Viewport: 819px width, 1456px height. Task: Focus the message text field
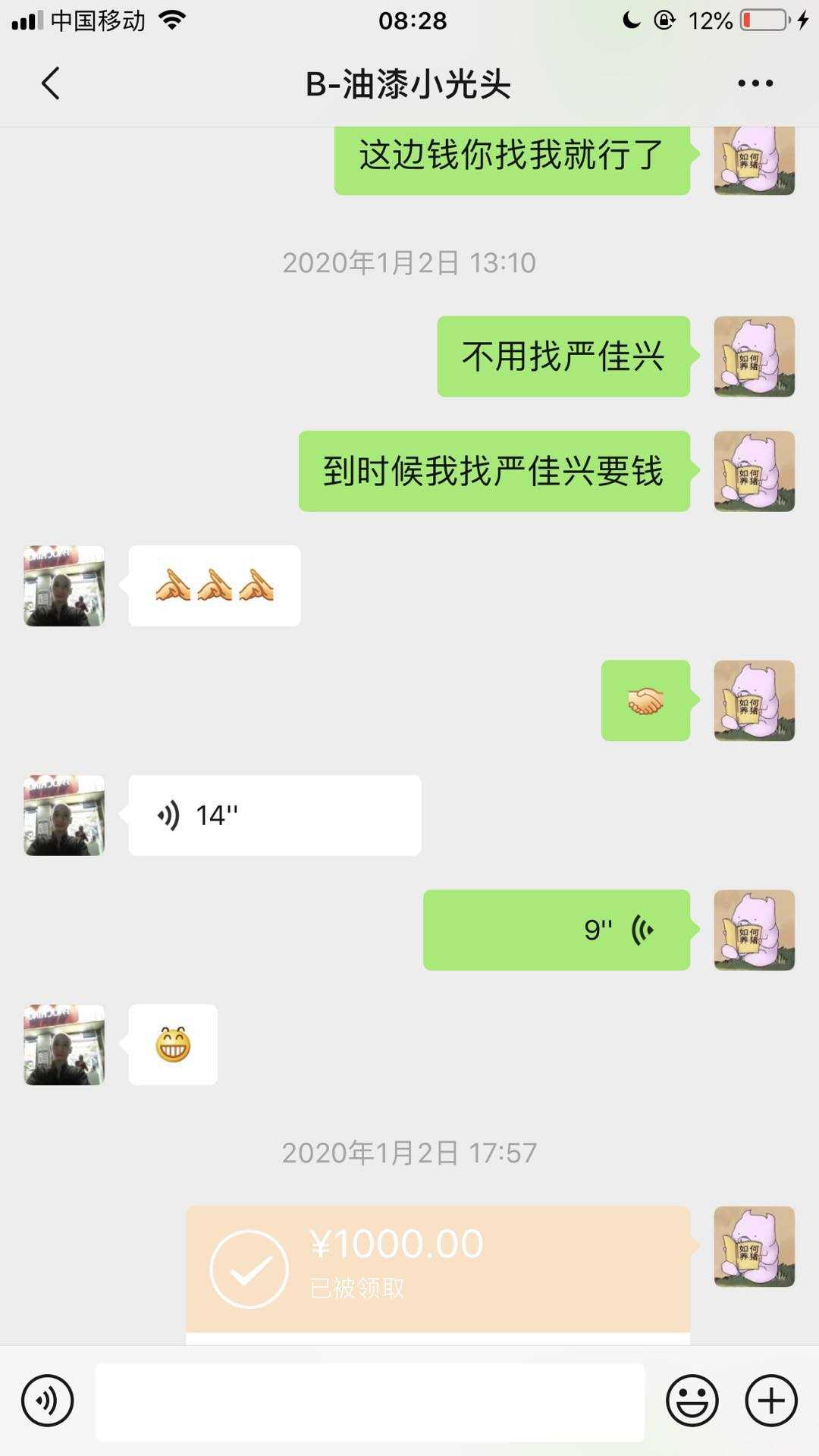pos(369,1401)
